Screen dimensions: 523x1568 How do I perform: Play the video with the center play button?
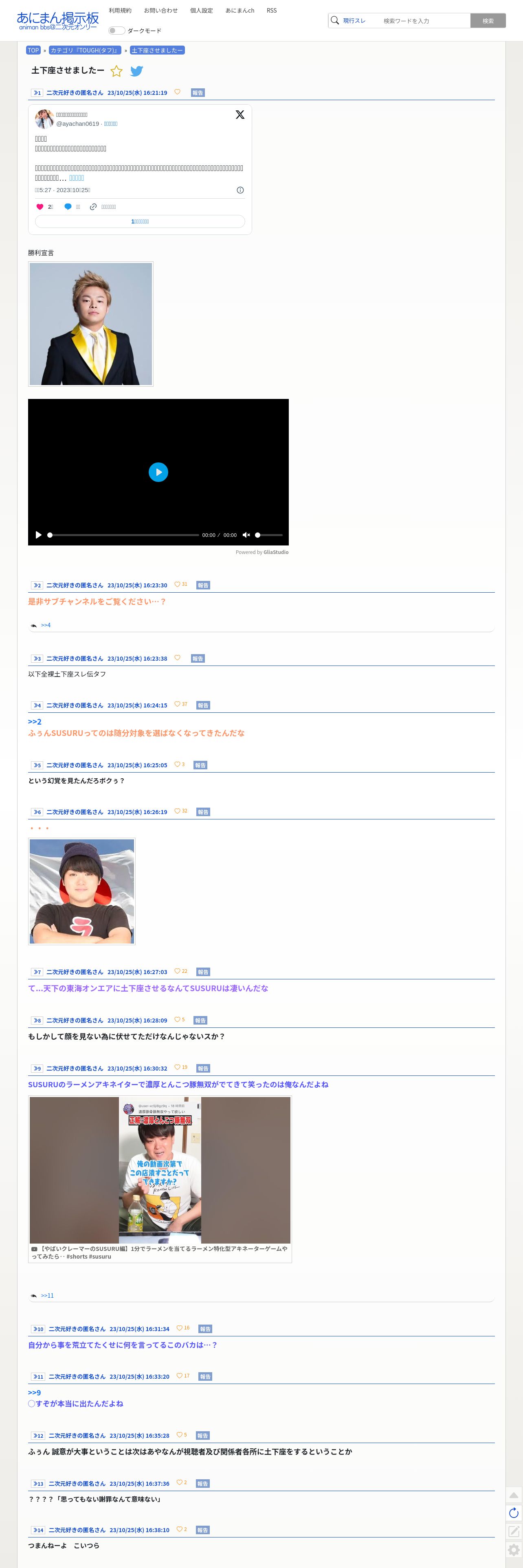click(x=158, y=472)
